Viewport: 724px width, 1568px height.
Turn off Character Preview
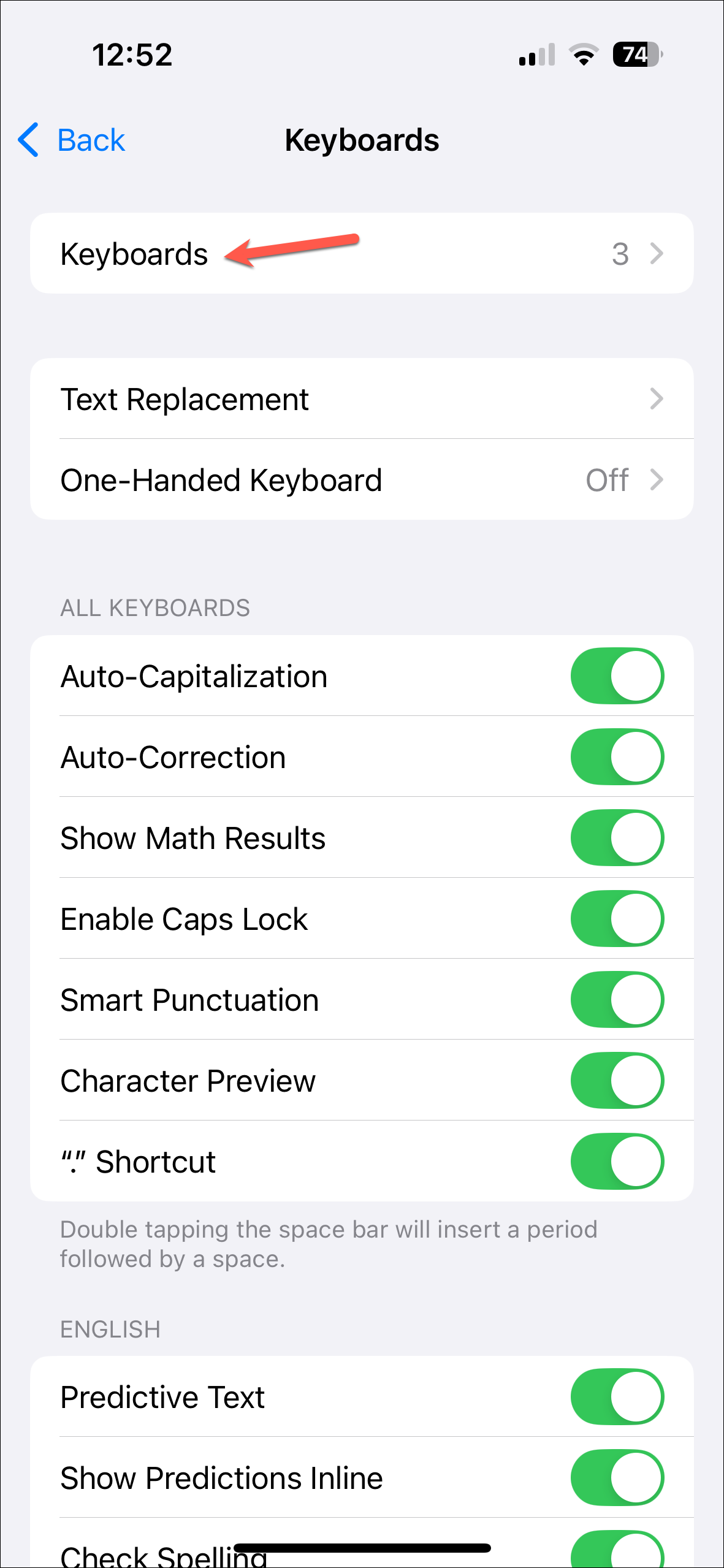pyautogui.click(x=617, y=1081)
